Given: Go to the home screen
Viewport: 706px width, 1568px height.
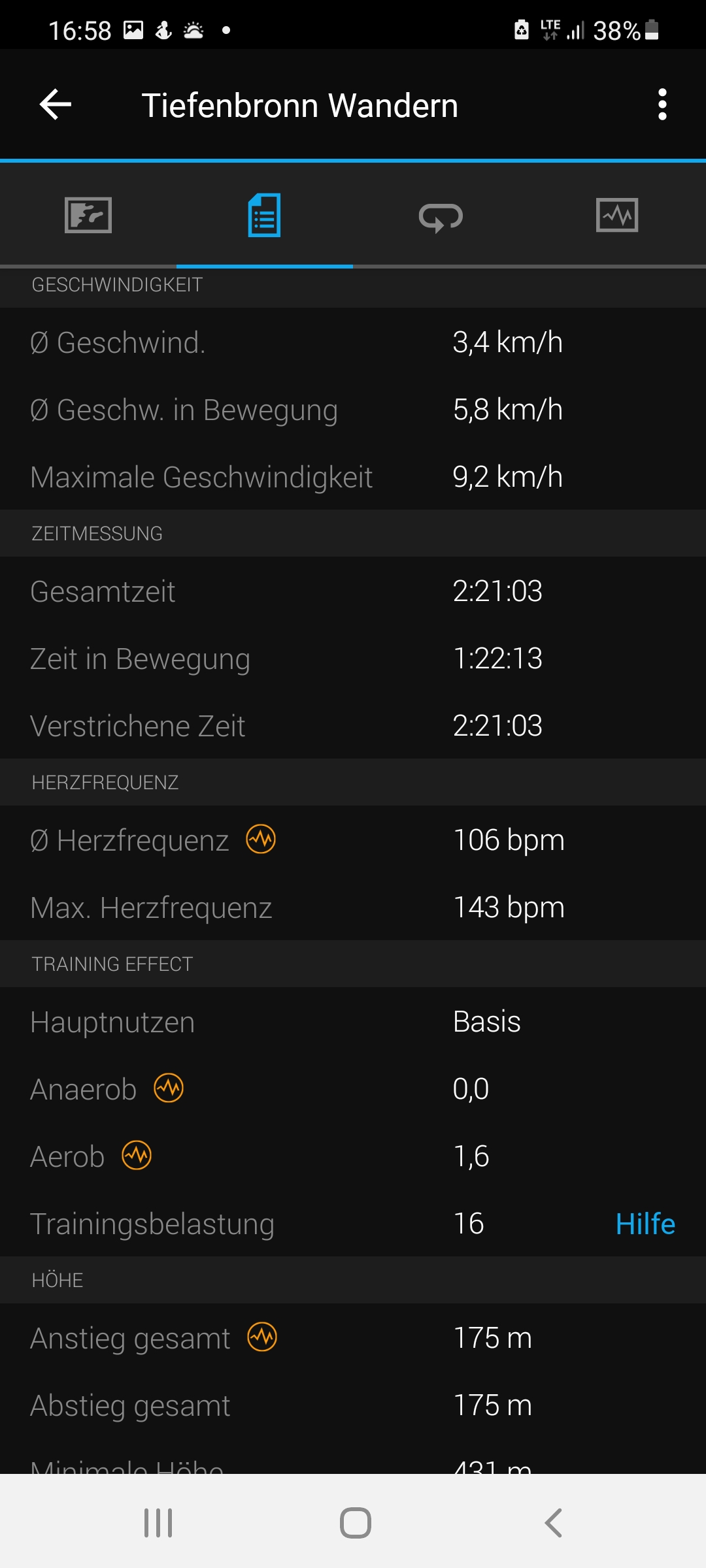Looking at the screenshot, I should click(356, 1523).
